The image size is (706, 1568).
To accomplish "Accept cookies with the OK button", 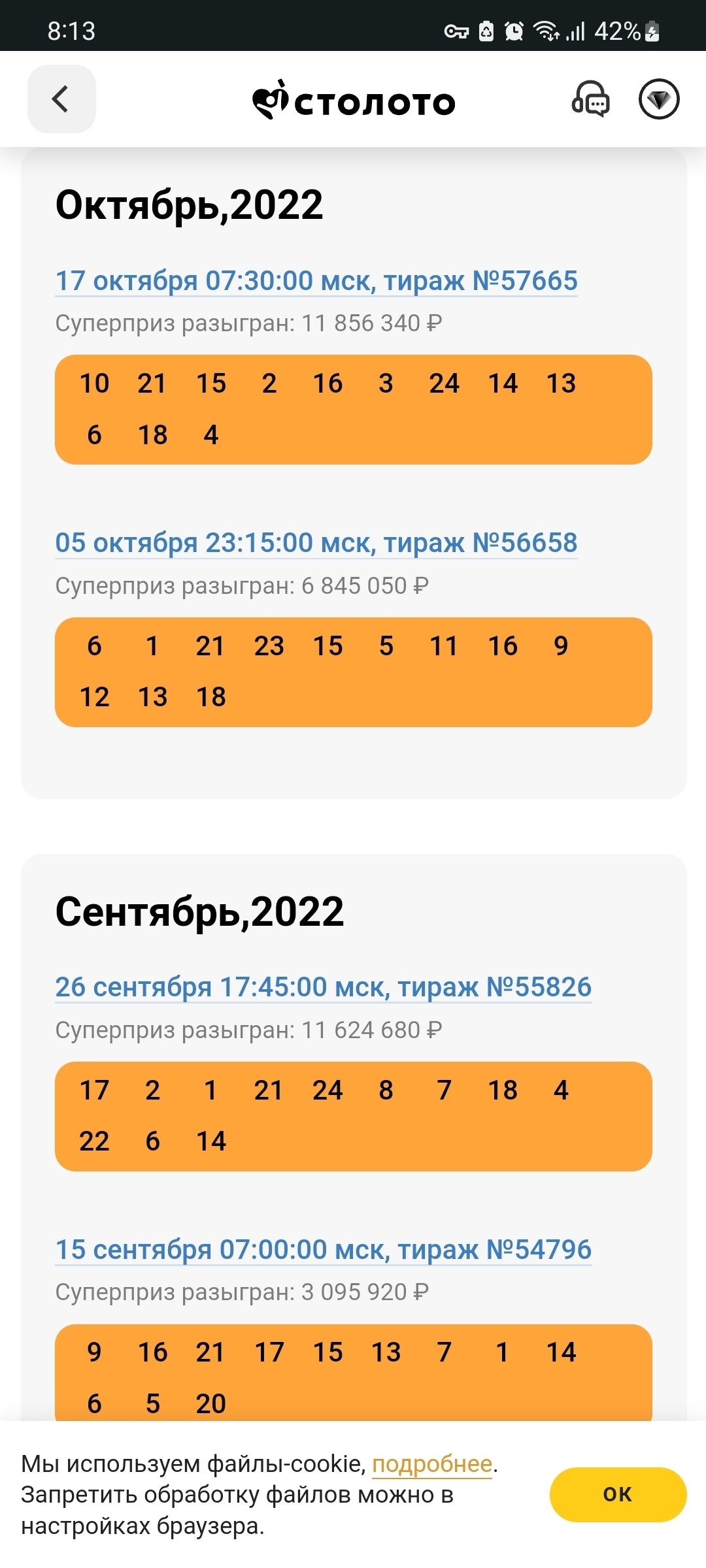I will click(617, 1494).
